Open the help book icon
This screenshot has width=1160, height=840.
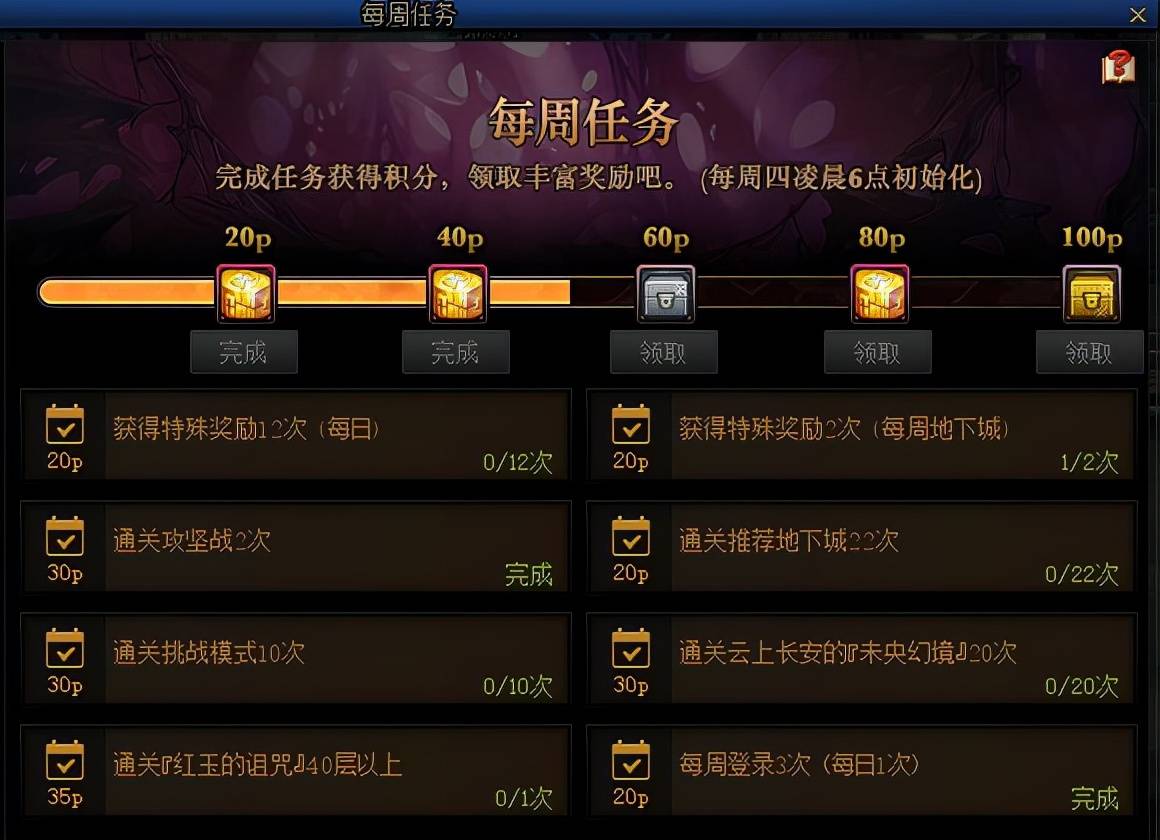(1118, 68)
